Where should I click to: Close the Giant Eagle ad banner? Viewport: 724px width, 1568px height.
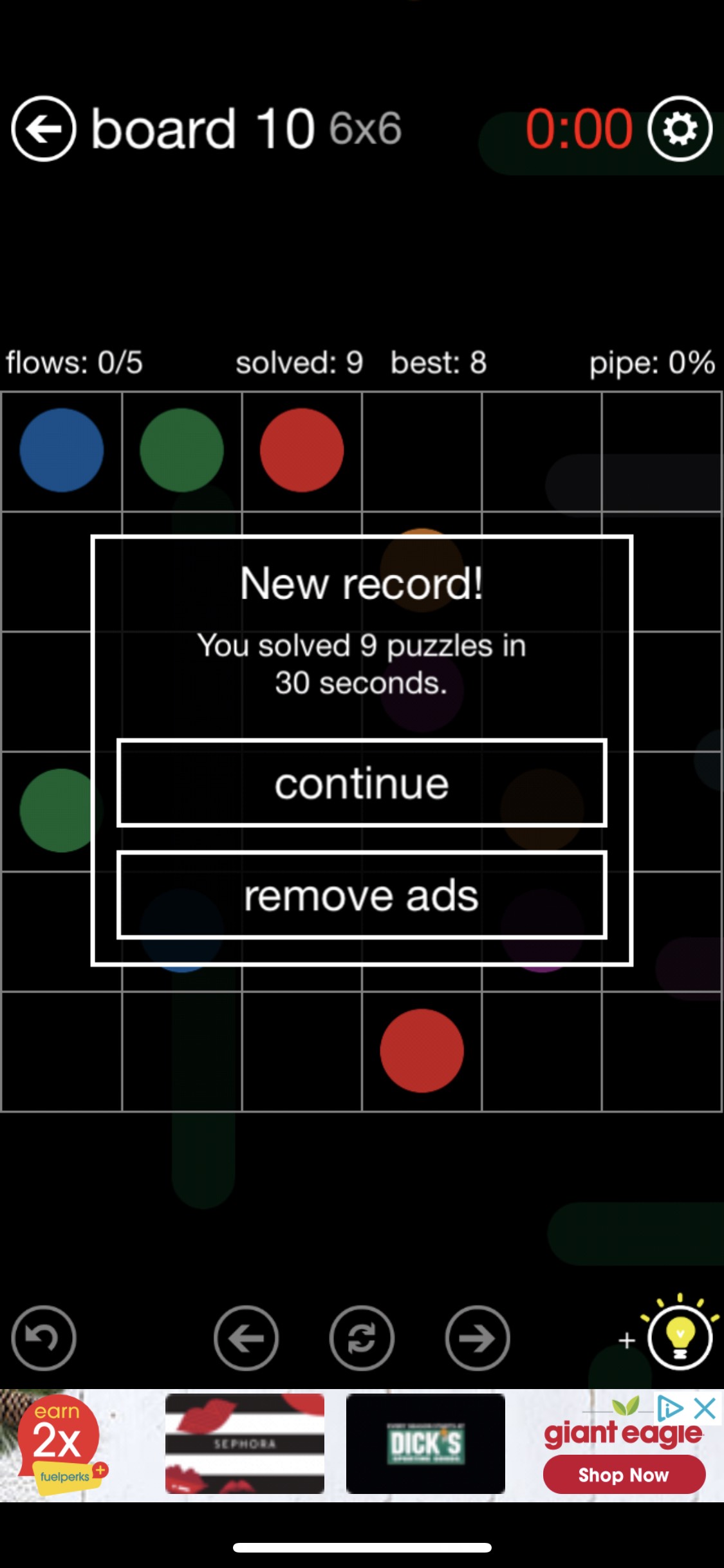(705, 1409)
